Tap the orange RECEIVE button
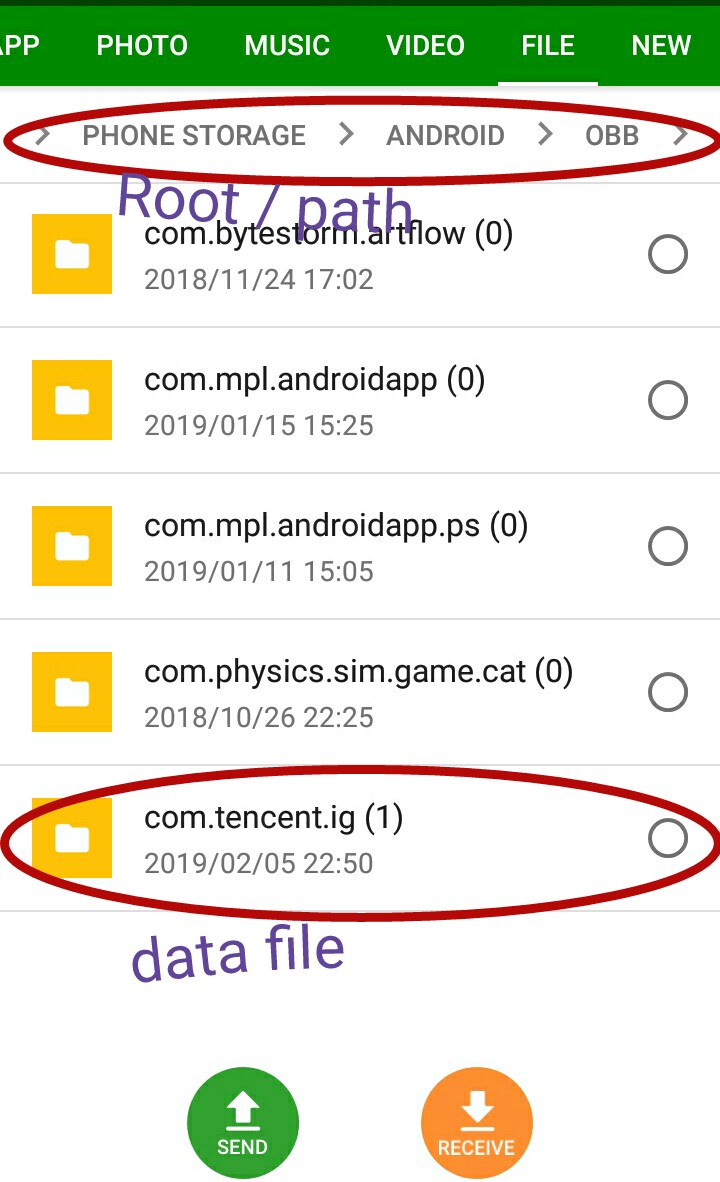 tap(476, 1125)
